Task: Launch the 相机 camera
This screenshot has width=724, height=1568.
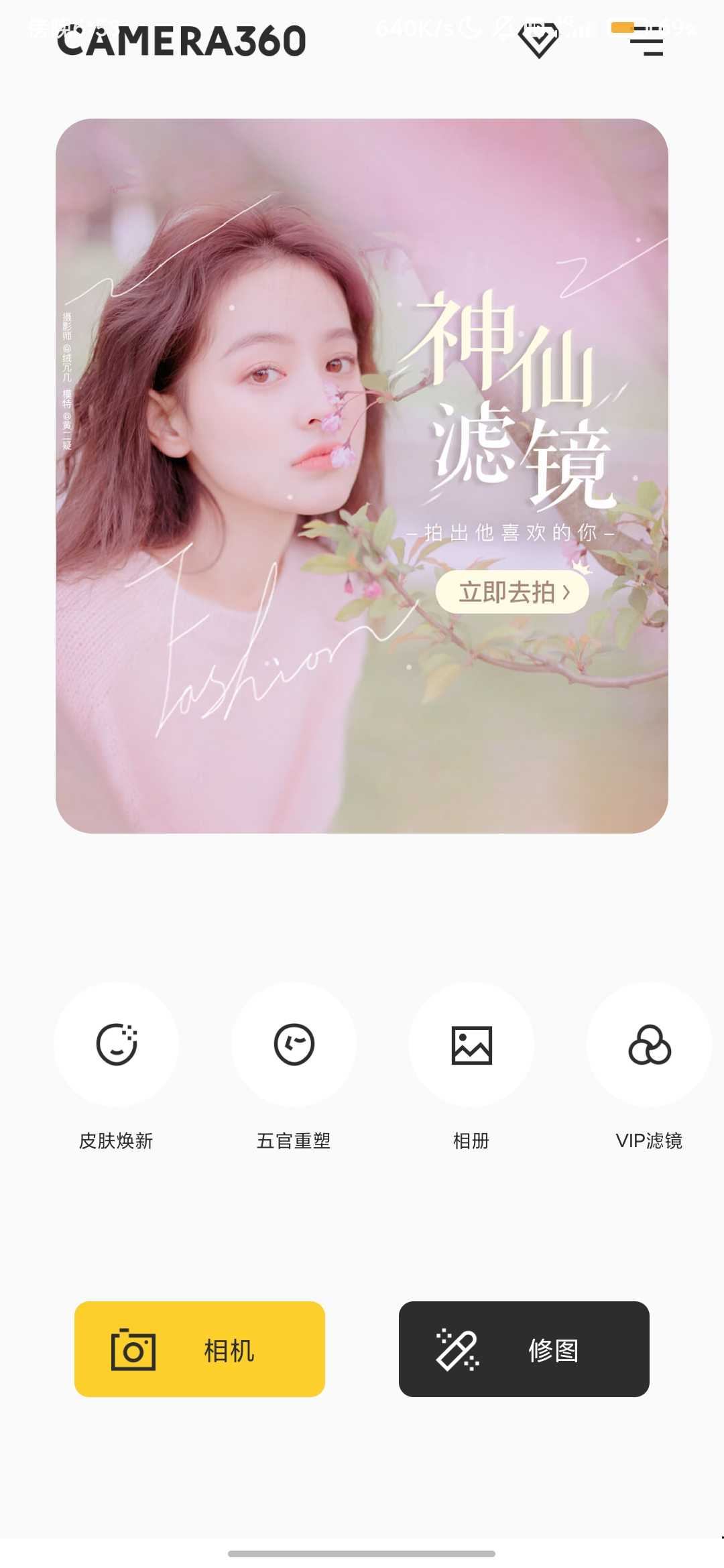Action: click(x=200, y=1349)
